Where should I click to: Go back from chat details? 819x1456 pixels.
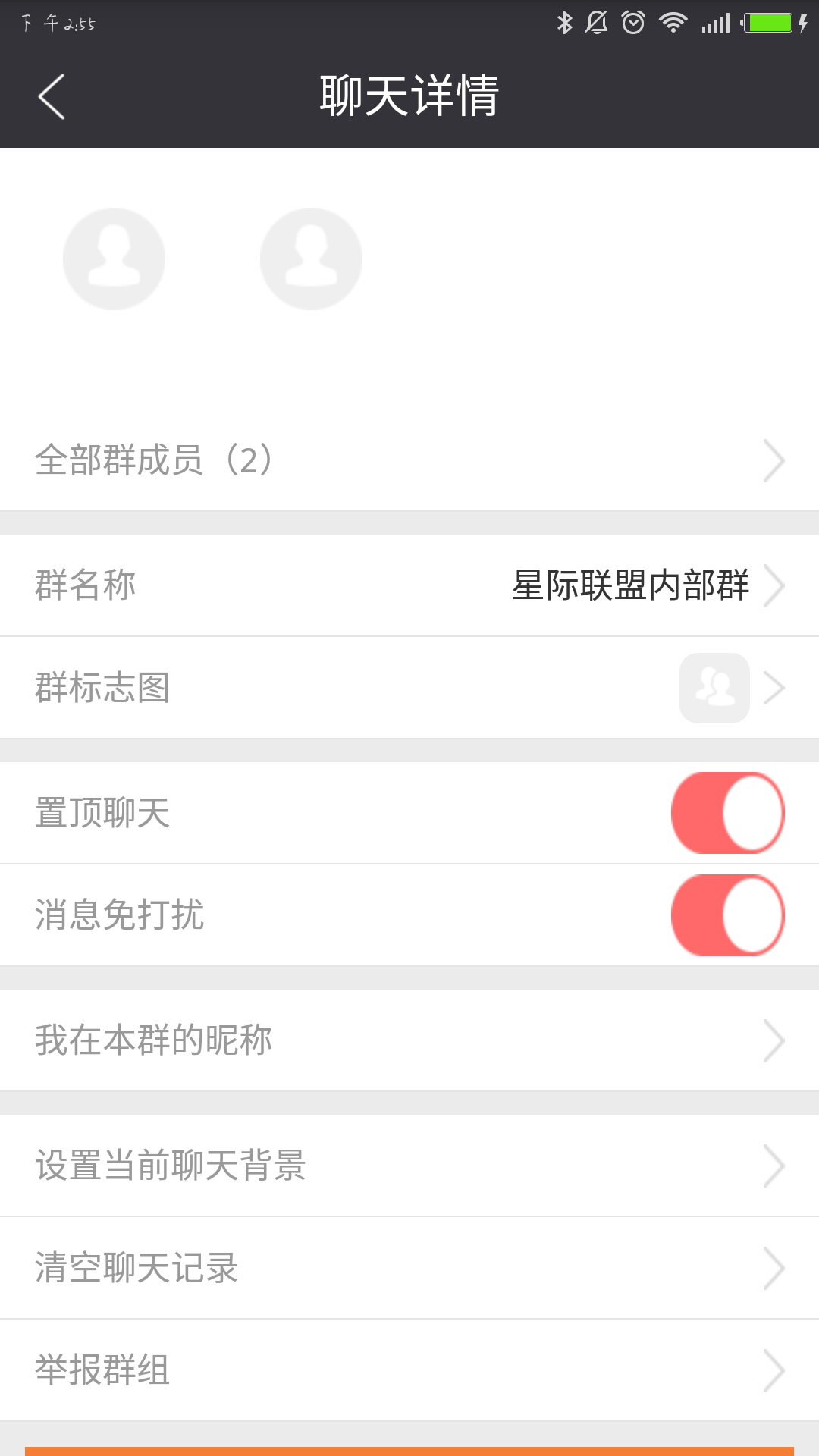[52, 96]
